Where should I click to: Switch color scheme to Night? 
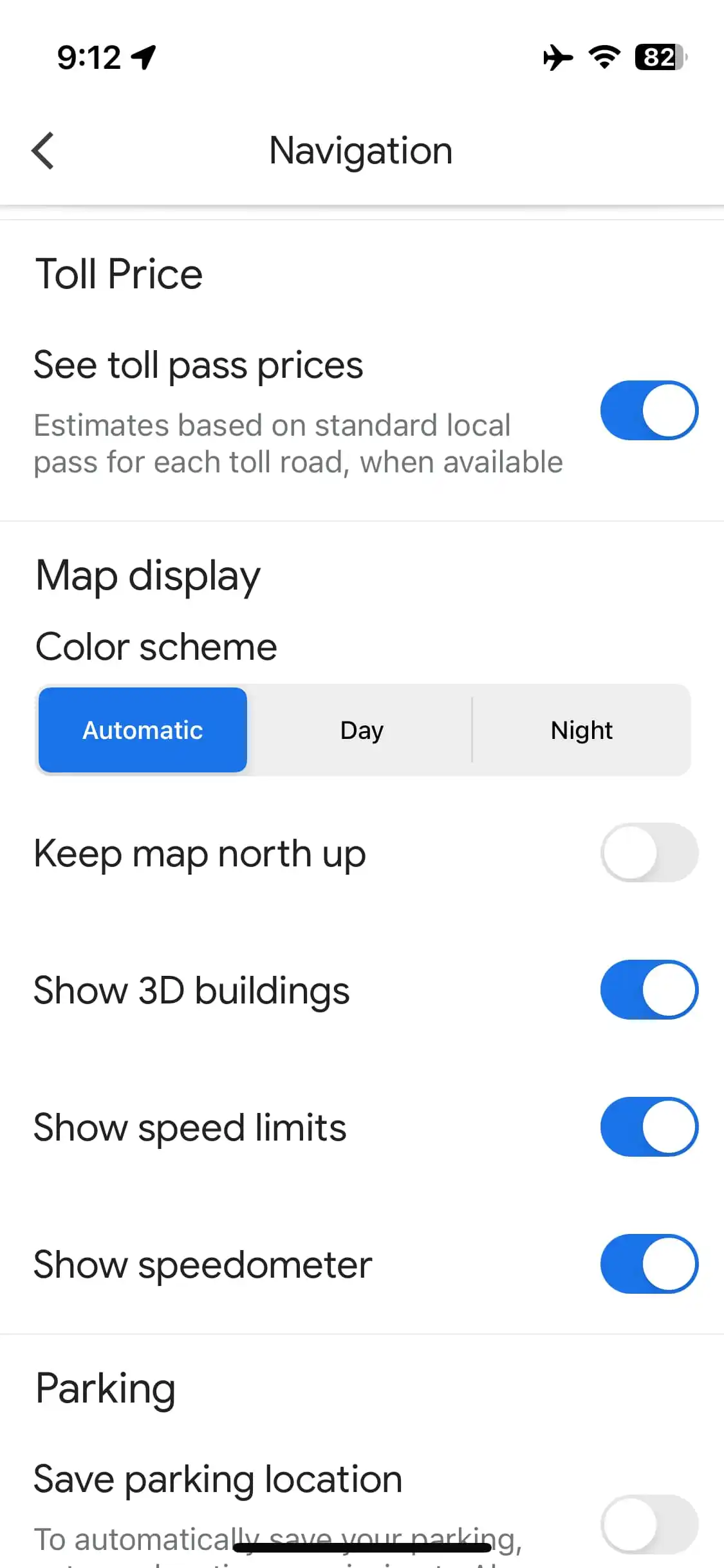[582, 730]
